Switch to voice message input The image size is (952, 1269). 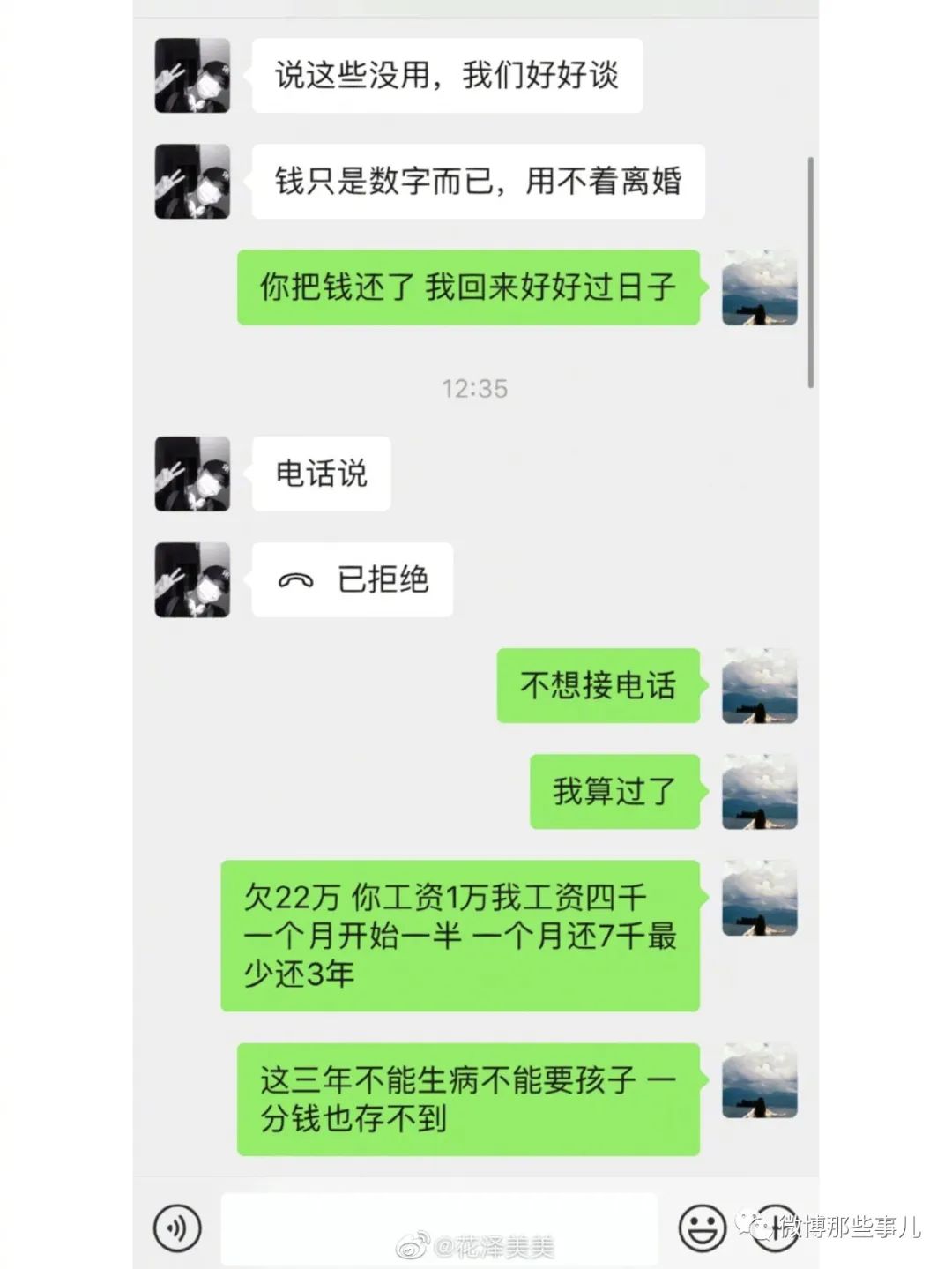[177, 1227]
